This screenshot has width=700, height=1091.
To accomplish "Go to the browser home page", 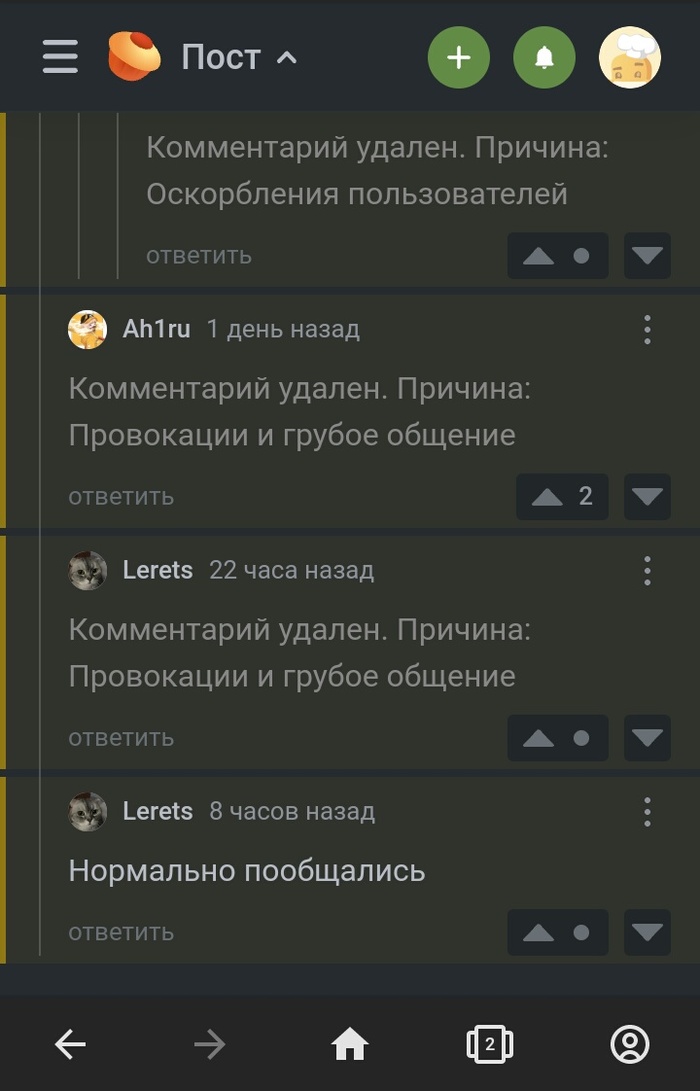I will (350, 1045).
